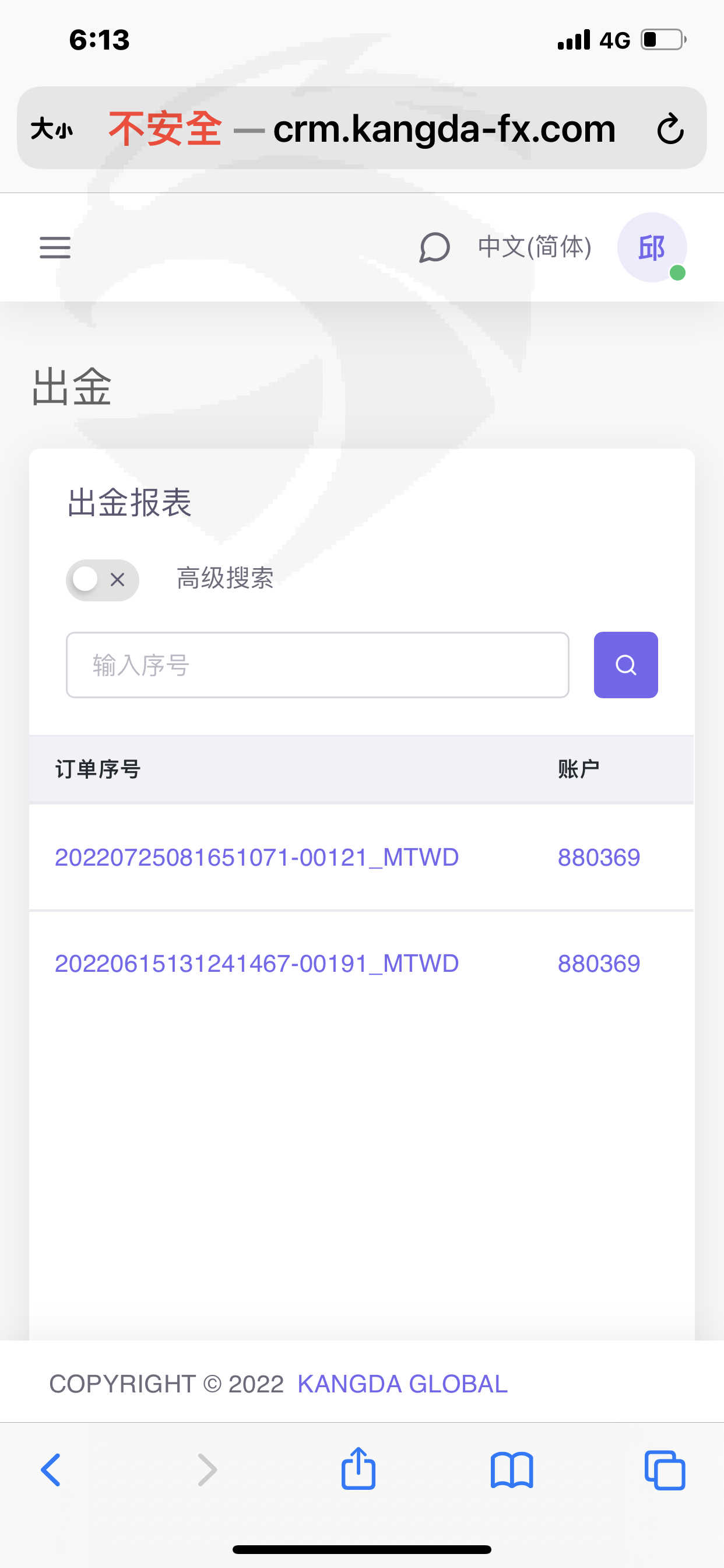The height and width of the screenshot is (1568, 724).
Task: Share this page from Safari toolbar
Action: point(359,1468)
